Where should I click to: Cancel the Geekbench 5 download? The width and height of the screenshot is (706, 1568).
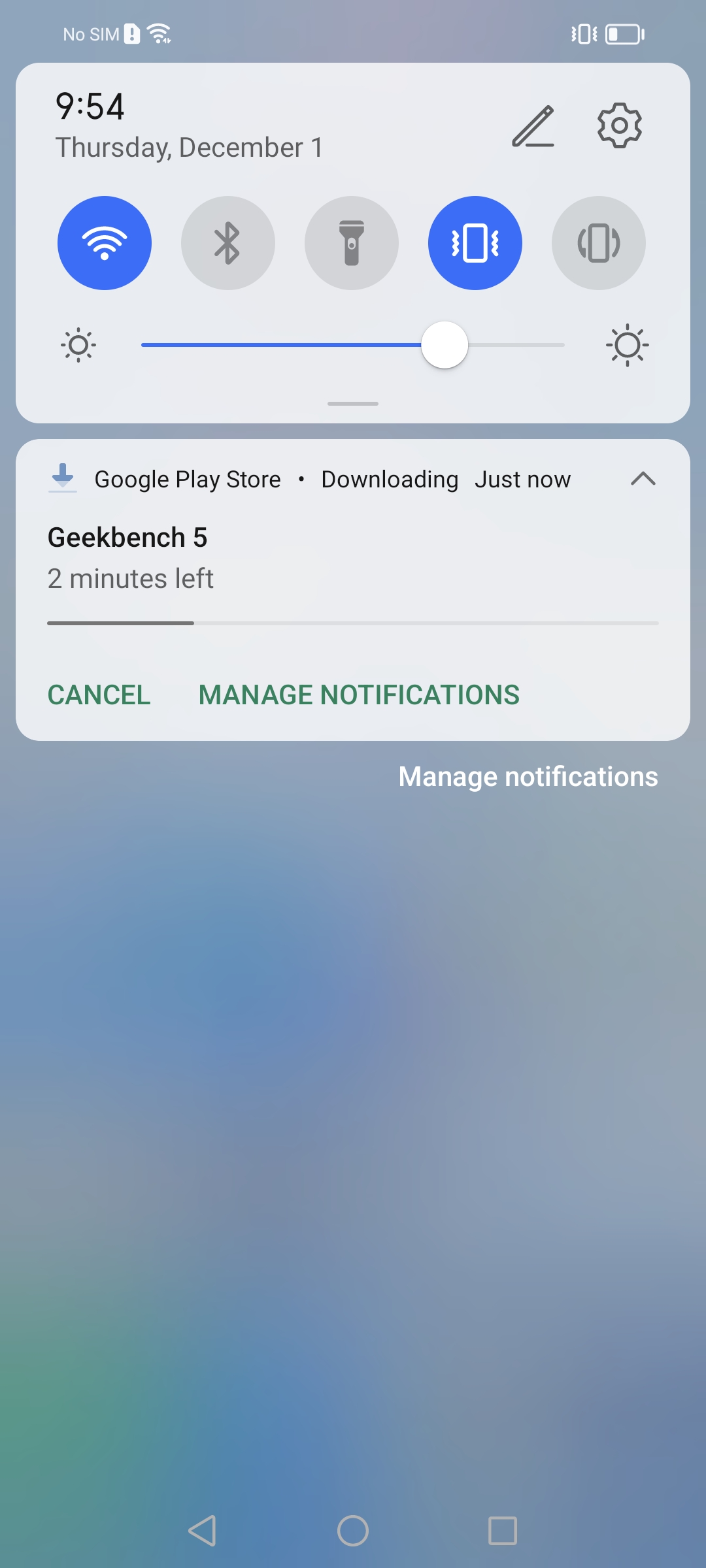[99, 694]
